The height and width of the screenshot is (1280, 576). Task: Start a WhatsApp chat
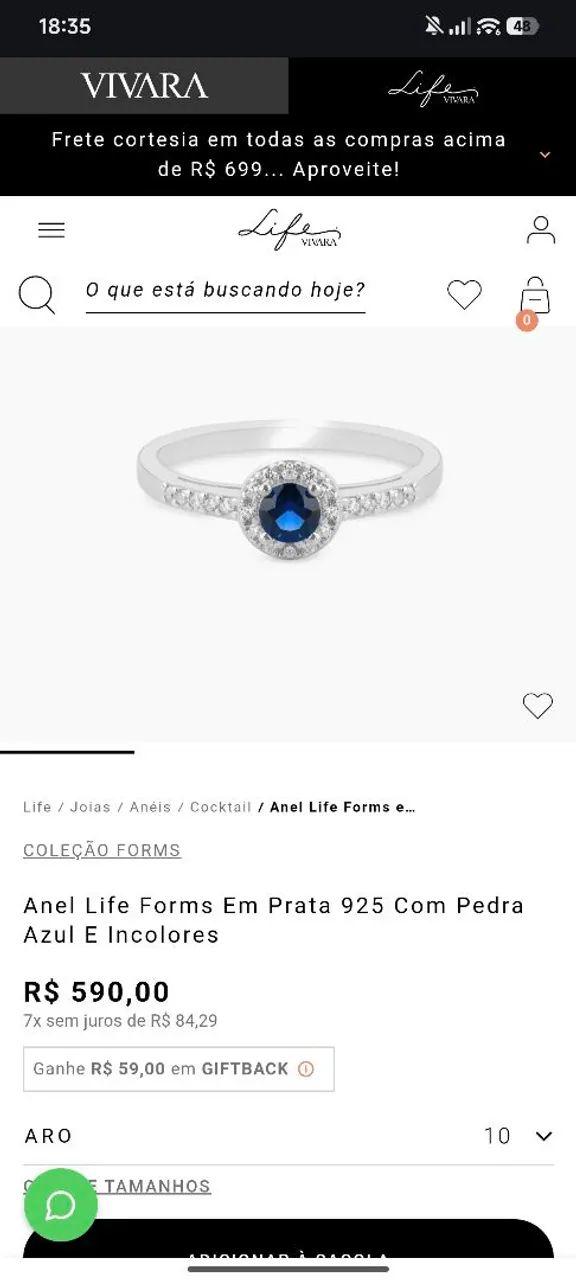60,1205
